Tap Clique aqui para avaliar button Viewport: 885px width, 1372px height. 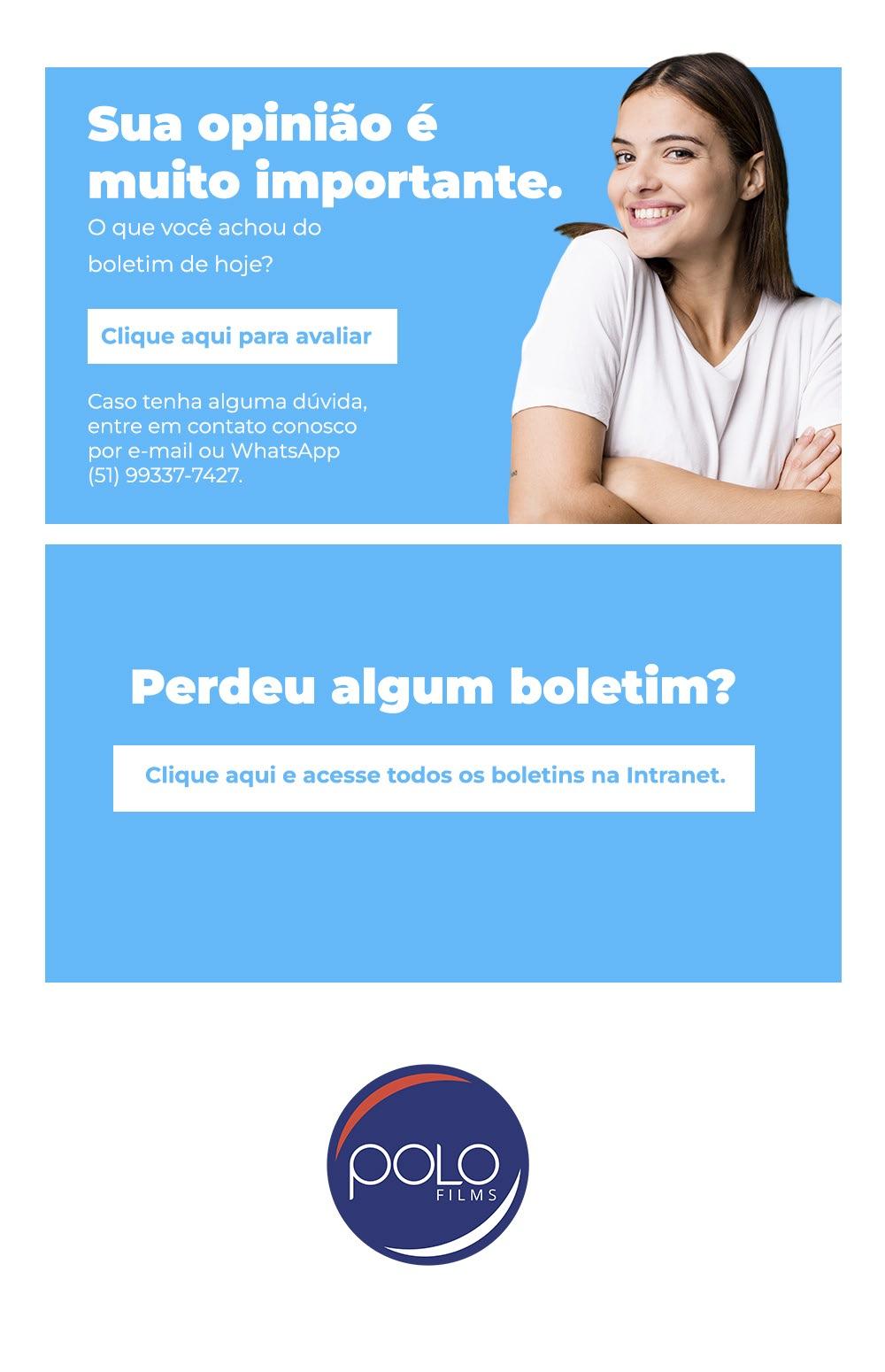pyautogui.click(x=242, y=336)
